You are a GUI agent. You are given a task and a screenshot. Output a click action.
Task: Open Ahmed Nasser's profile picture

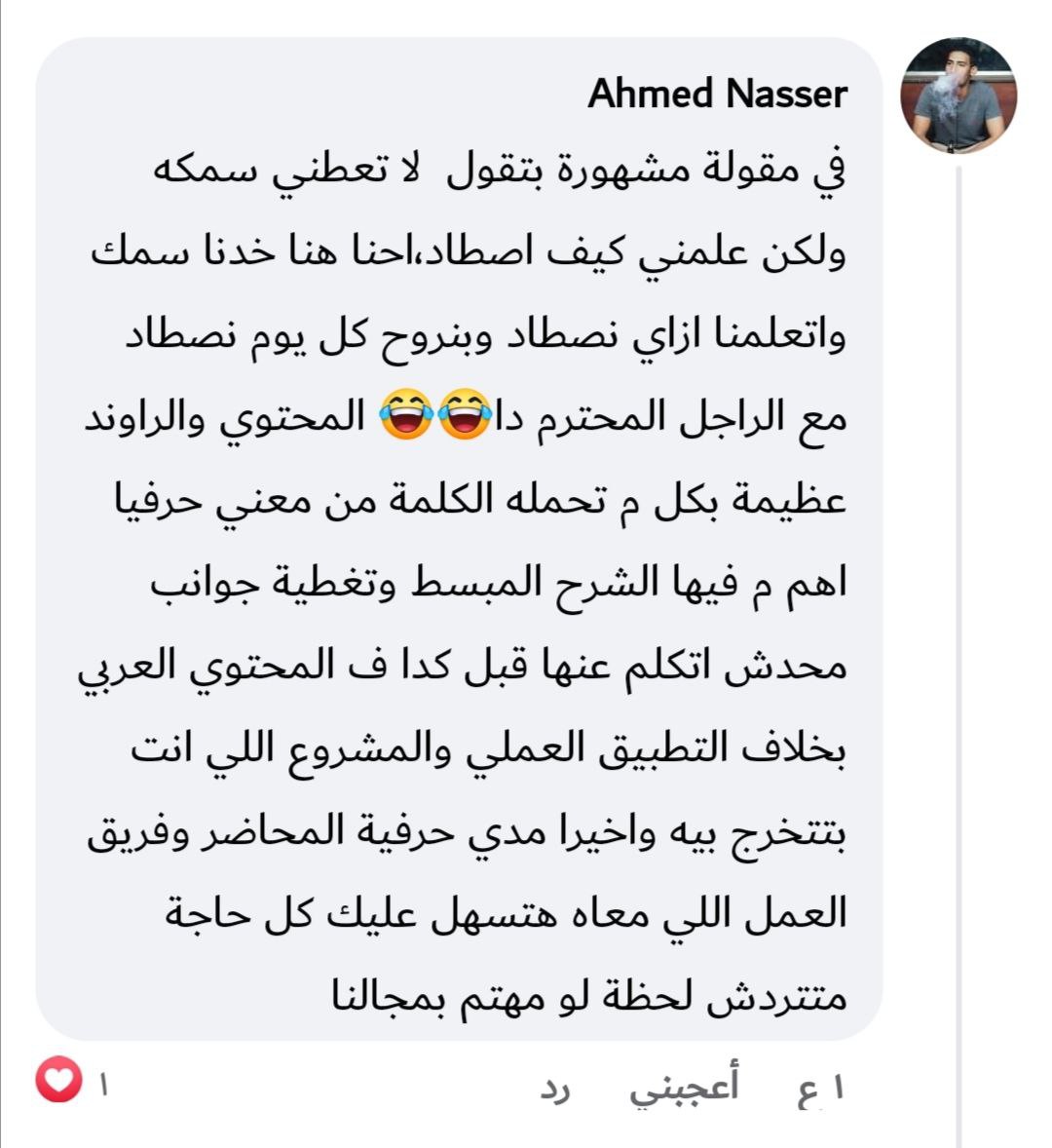[958, 96]
